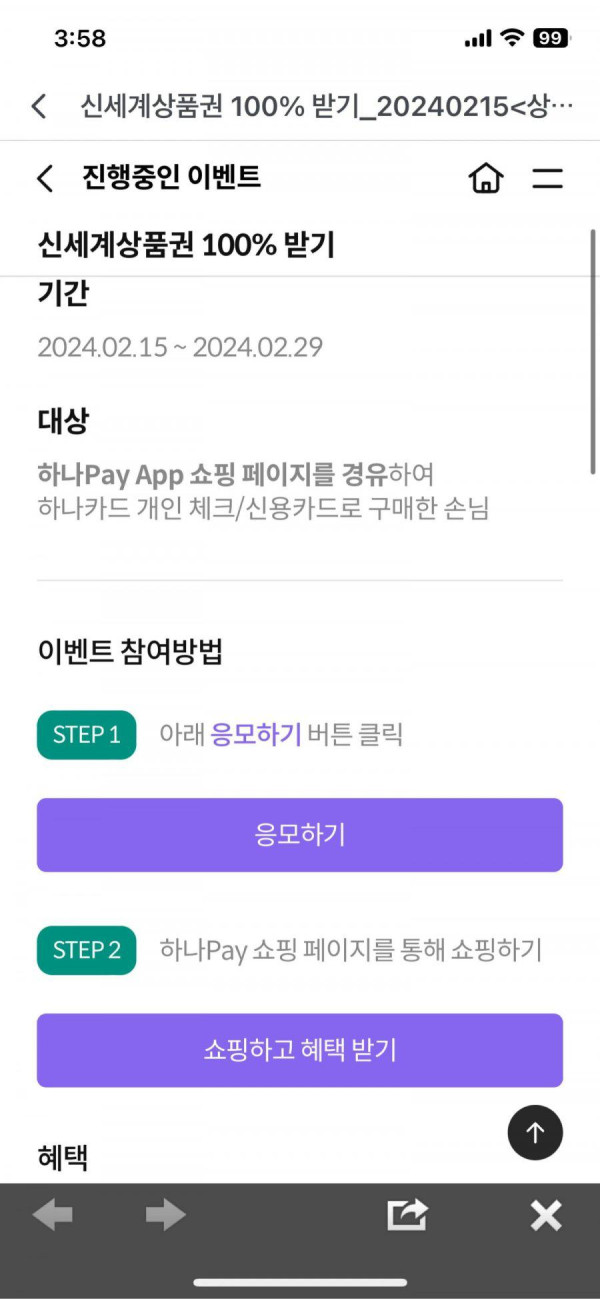Return to 진행중인 이벤트 list with the back arrow
The height and width of the screenshot is (1299, 600).
coord(45,179)
